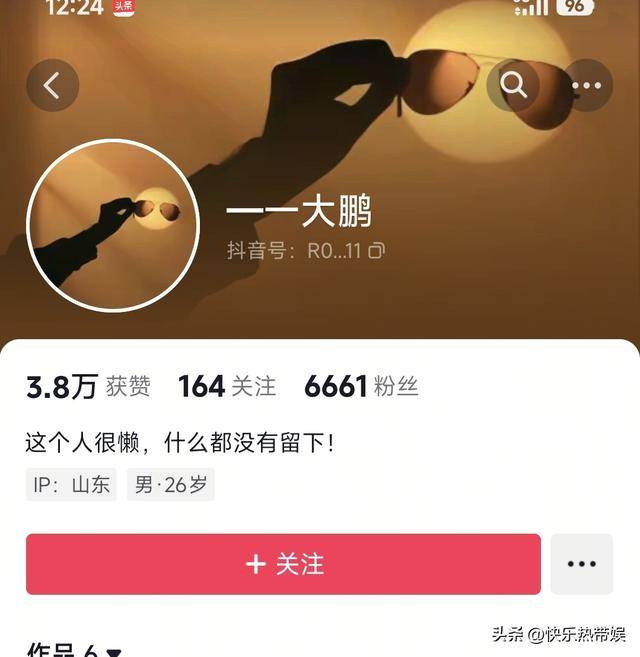View the 6661 粉丝 followers list
Viewport: 640px width, 657px height.
[361, 387]
